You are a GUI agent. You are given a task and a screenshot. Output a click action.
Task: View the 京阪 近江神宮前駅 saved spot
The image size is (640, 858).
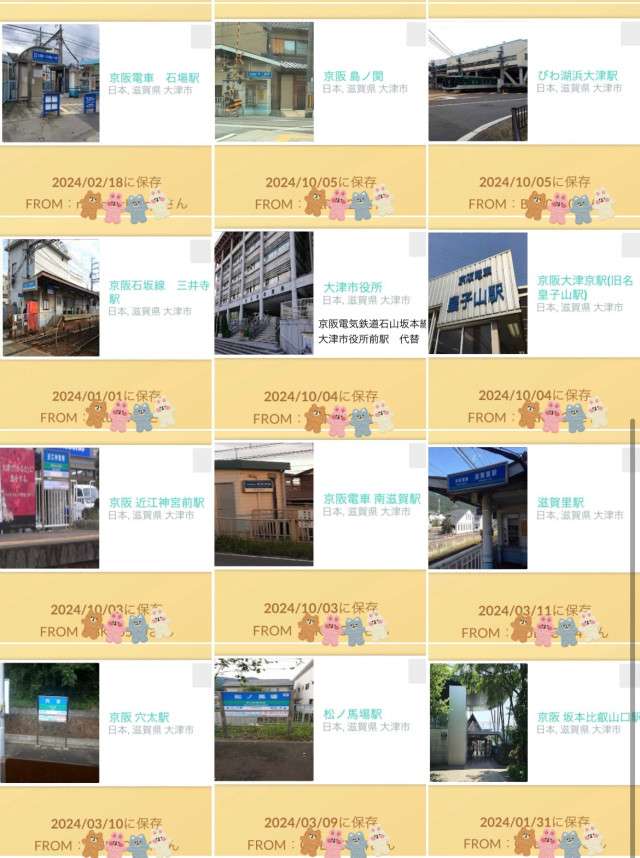click(156, 503)
